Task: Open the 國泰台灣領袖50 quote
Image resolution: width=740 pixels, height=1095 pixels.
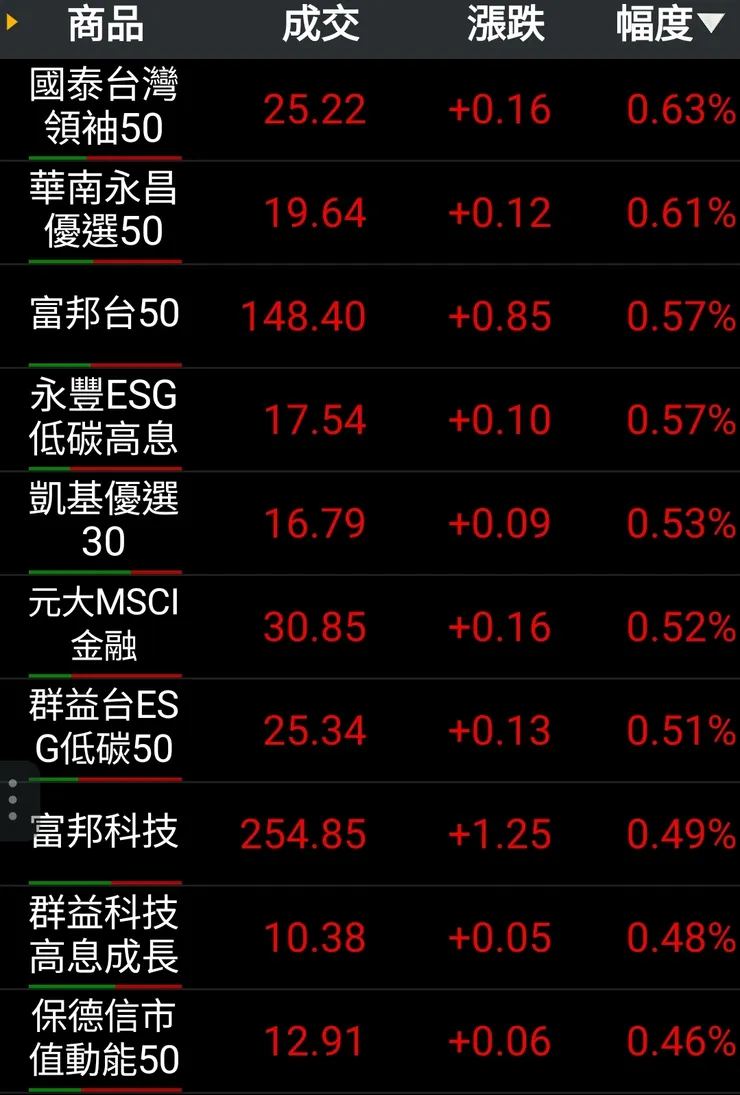Action: [x=103, y=108]
